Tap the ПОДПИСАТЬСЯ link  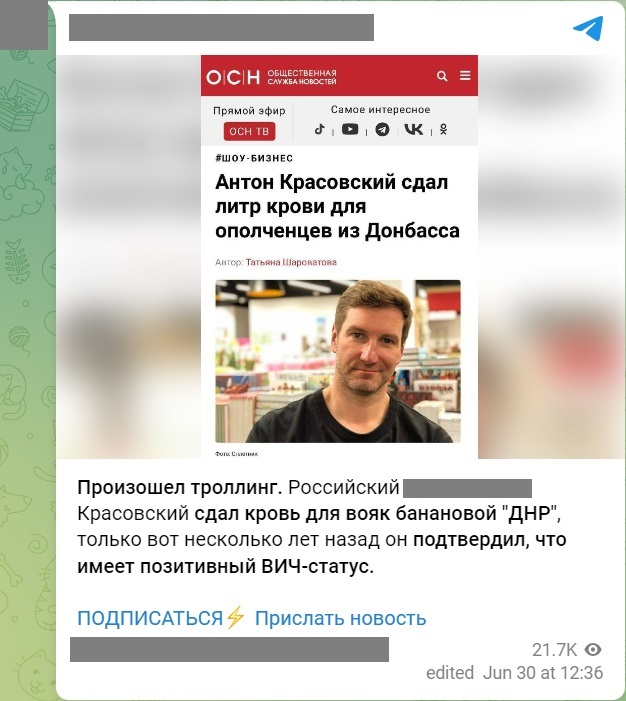pos(150,618)
